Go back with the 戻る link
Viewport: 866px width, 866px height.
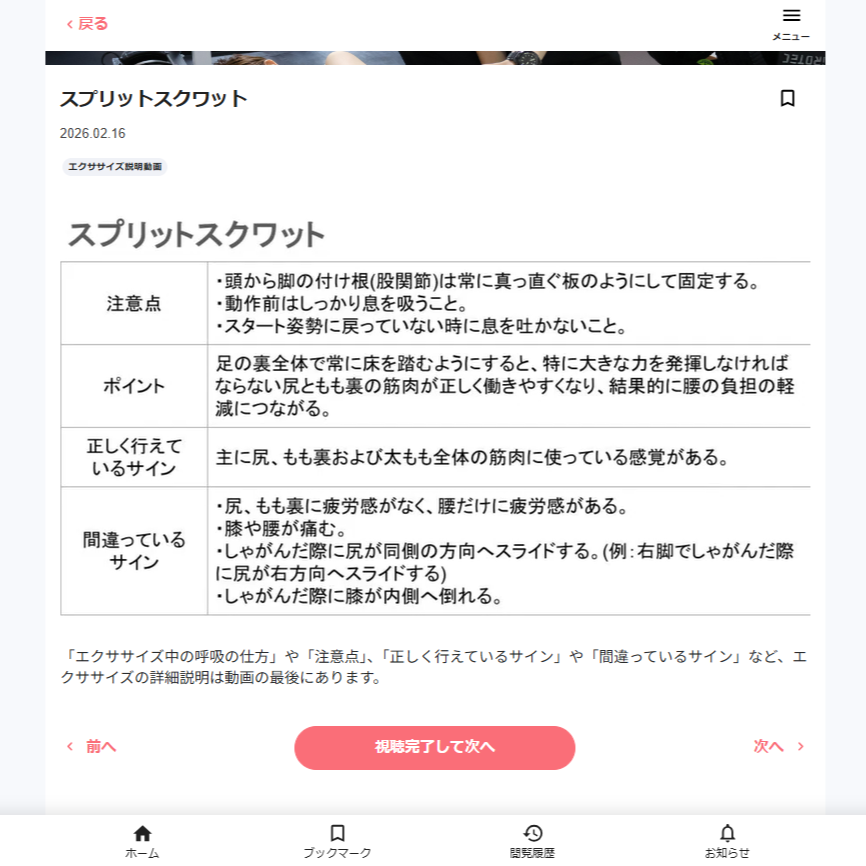coord(87,24)
